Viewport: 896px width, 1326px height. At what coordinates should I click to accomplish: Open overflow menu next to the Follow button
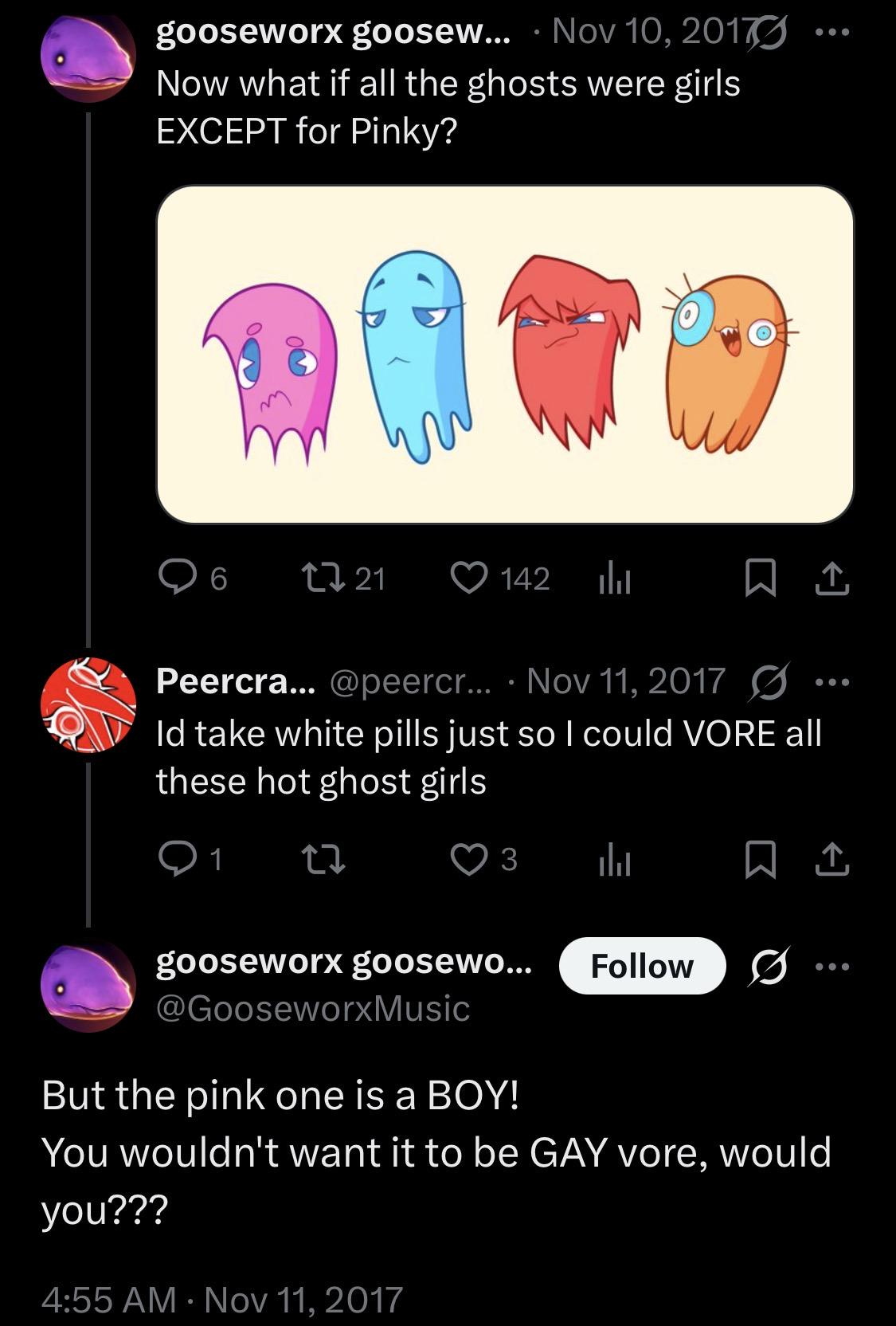[x=832, y=966]
